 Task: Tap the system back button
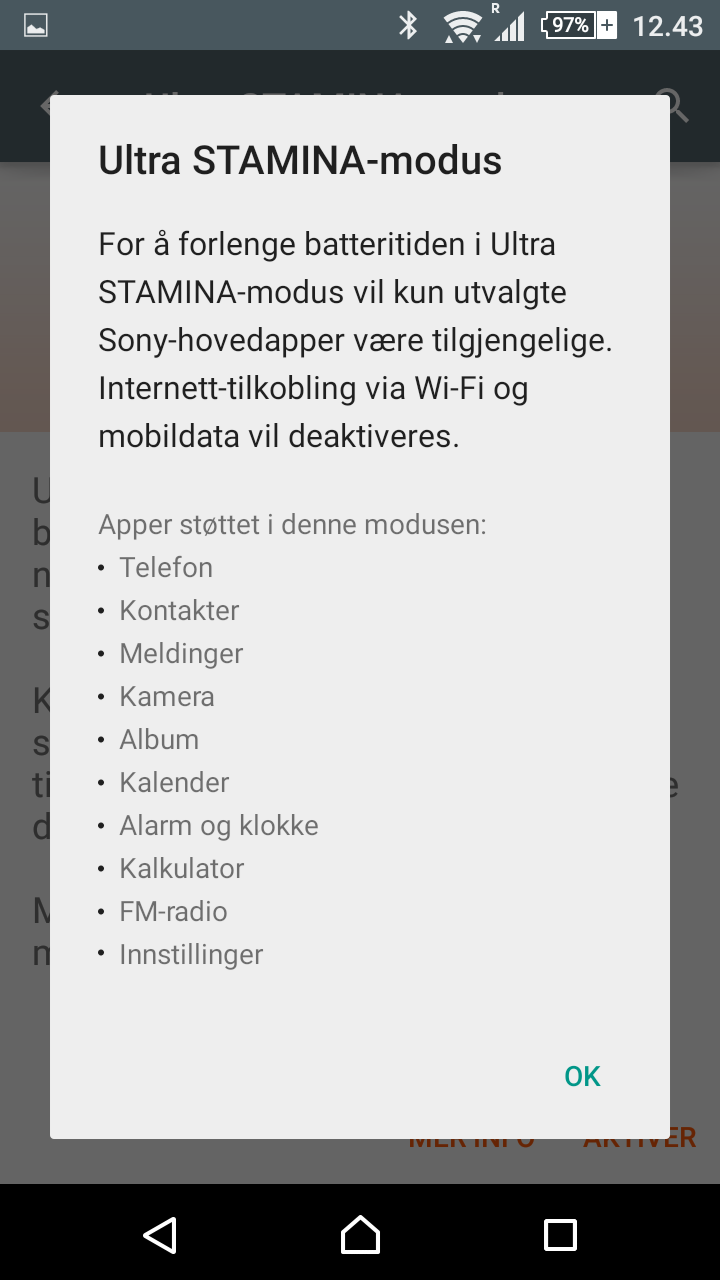[x=160, y=1235]
